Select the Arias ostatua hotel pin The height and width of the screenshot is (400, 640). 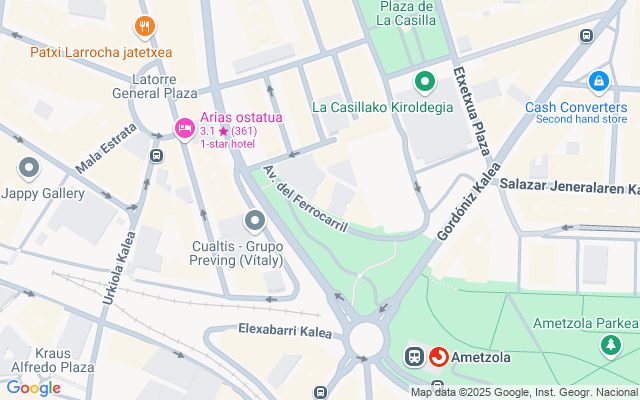click(184, 128)
